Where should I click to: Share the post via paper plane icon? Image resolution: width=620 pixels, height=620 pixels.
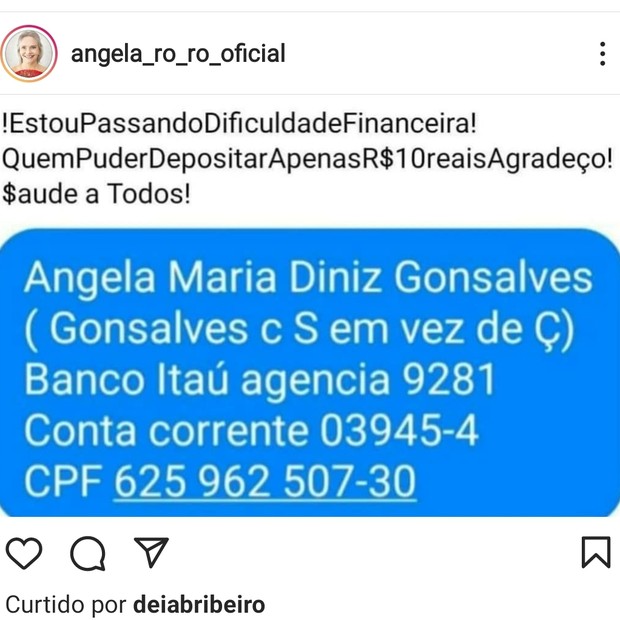151,552
